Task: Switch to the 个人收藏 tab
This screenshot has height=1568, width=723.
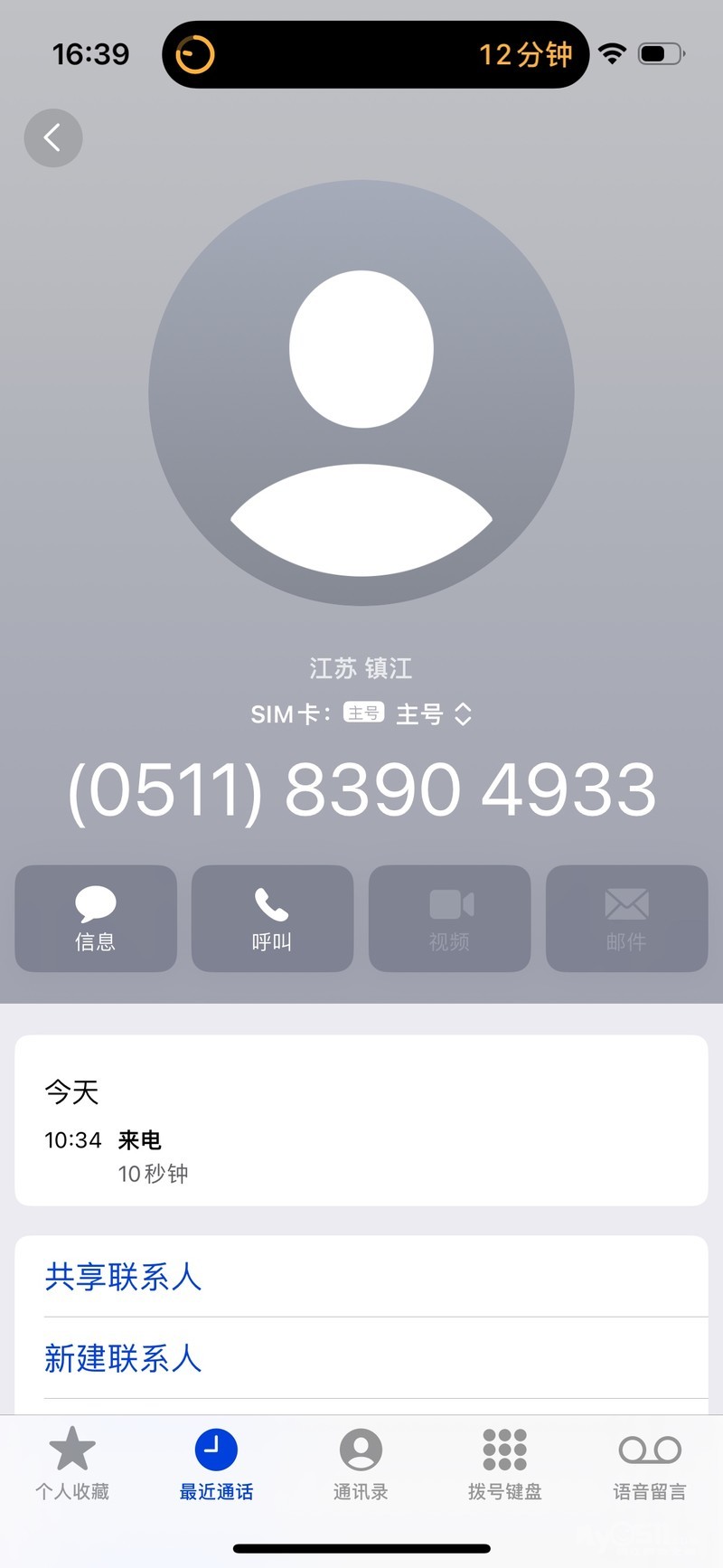Action: click(x=72, y=1465)
